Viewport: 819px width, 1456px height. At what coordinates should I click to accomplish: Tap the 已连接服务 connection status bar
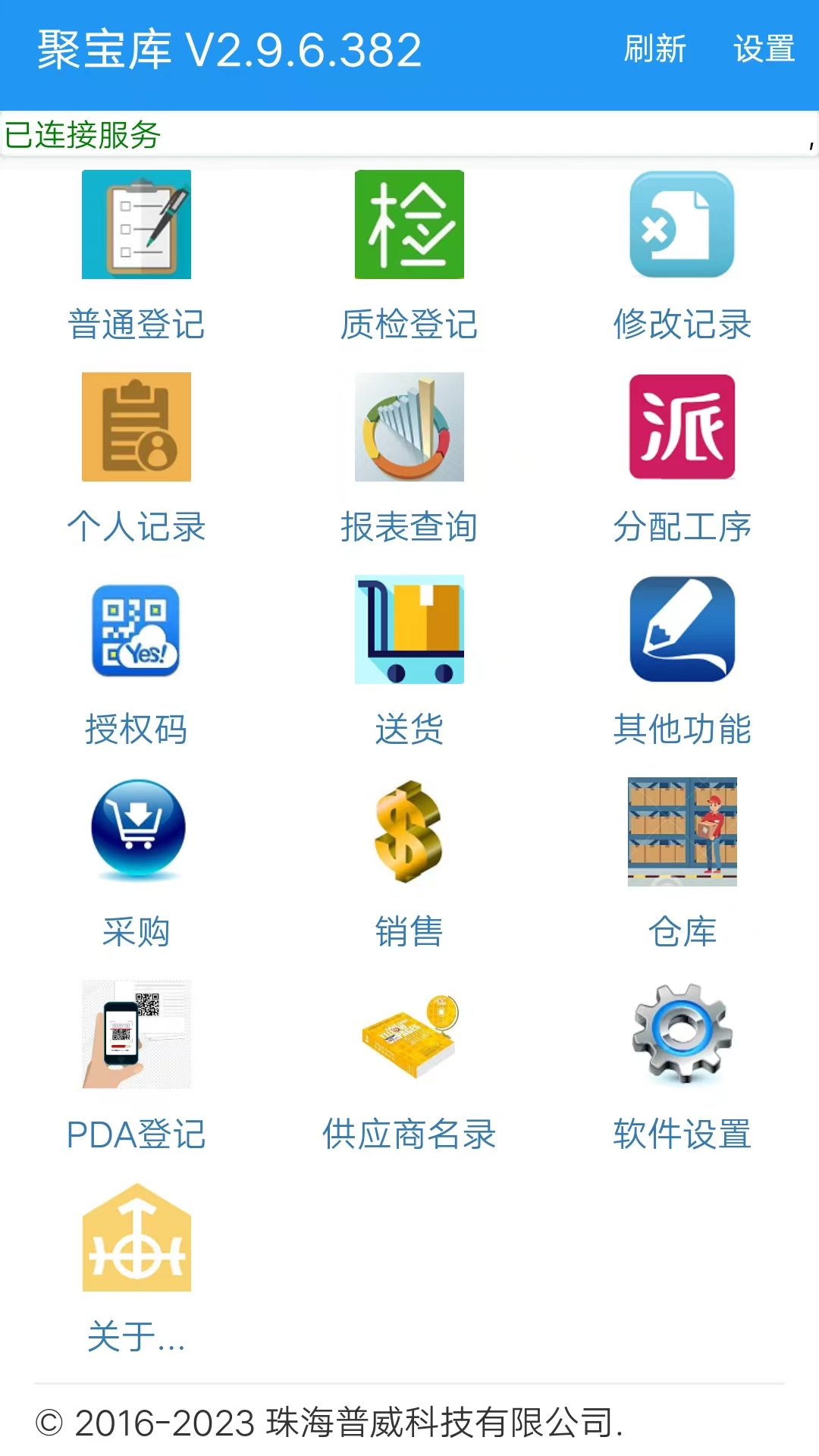point(83,137)
